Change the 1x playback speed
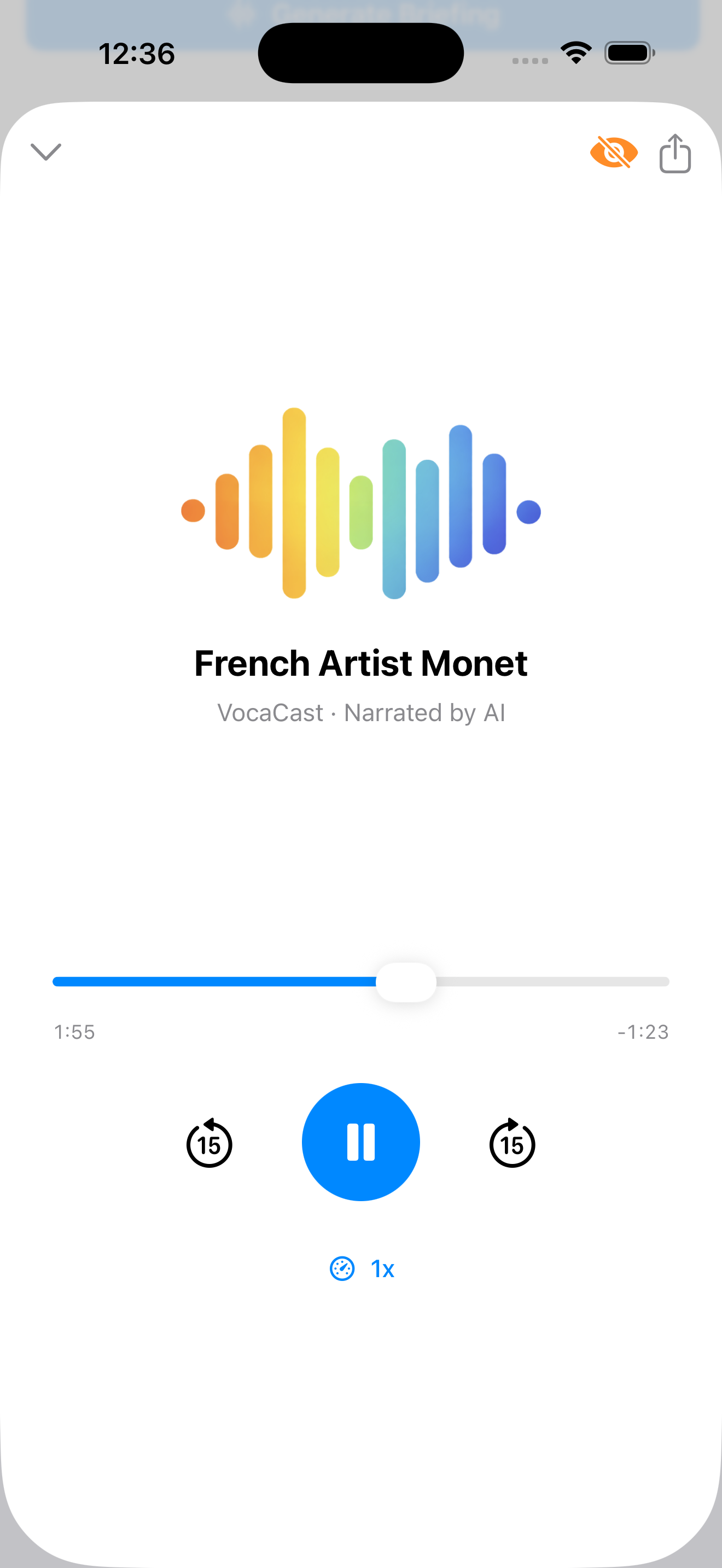The image size is (722, 1568). pyautogui.click(x=363, y=1269)
